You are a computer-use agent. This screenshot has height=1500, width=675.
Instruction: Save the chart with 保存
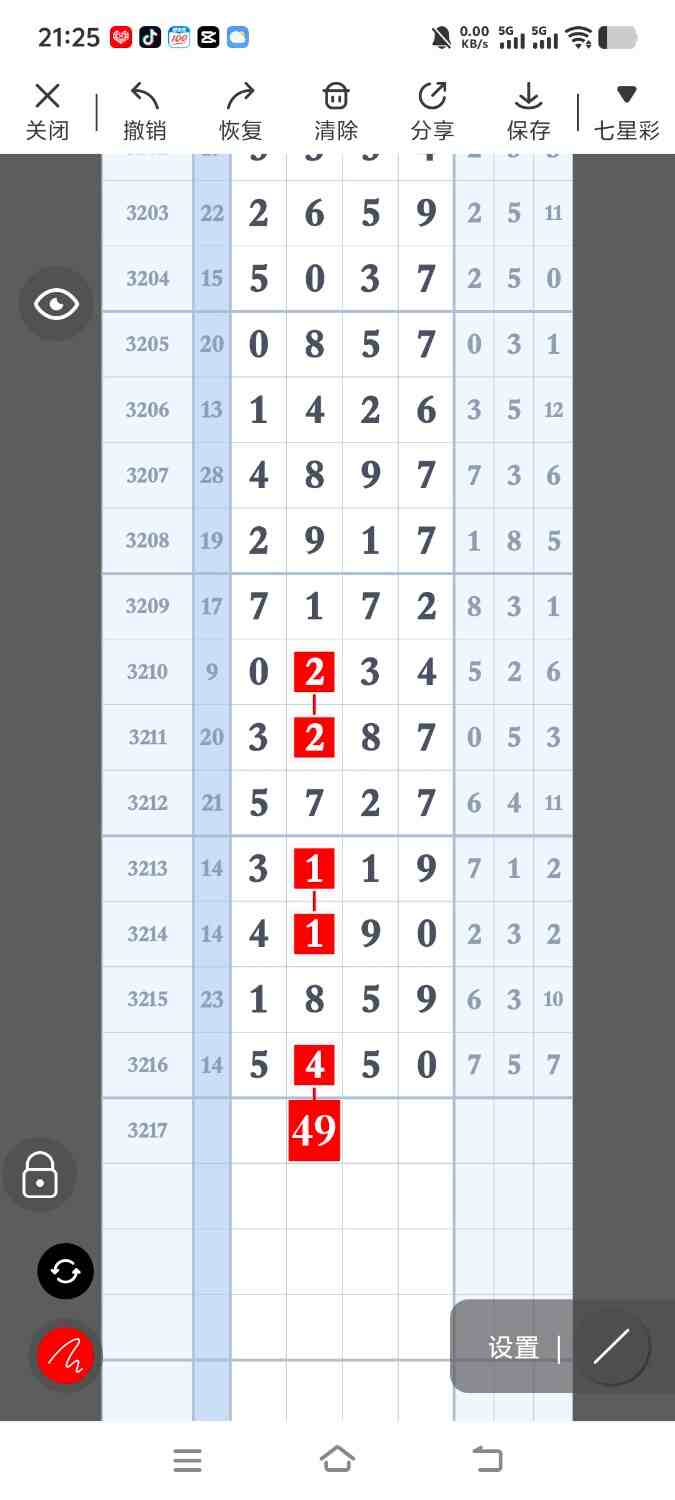point(528,111)
